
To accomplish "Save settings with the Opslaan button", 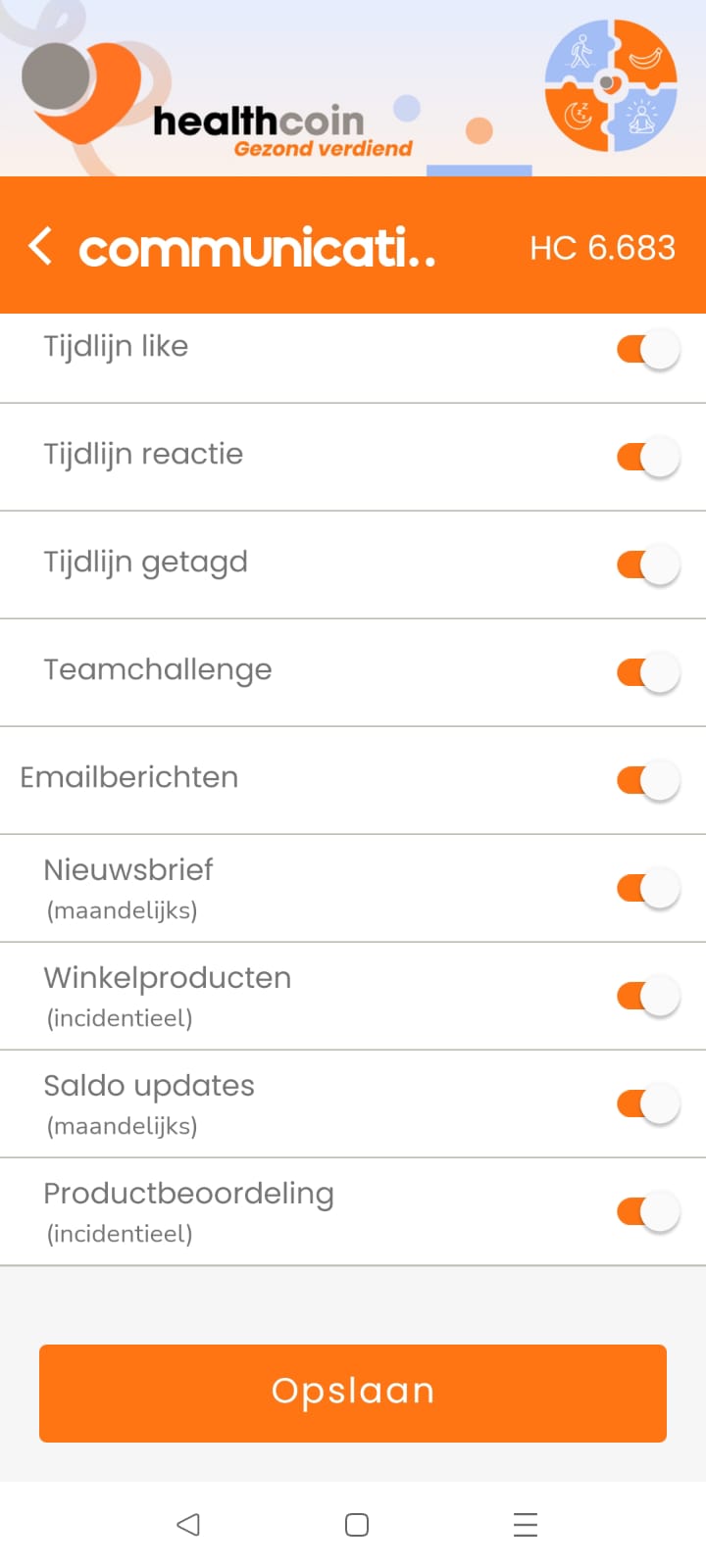I will (353, 1393).
